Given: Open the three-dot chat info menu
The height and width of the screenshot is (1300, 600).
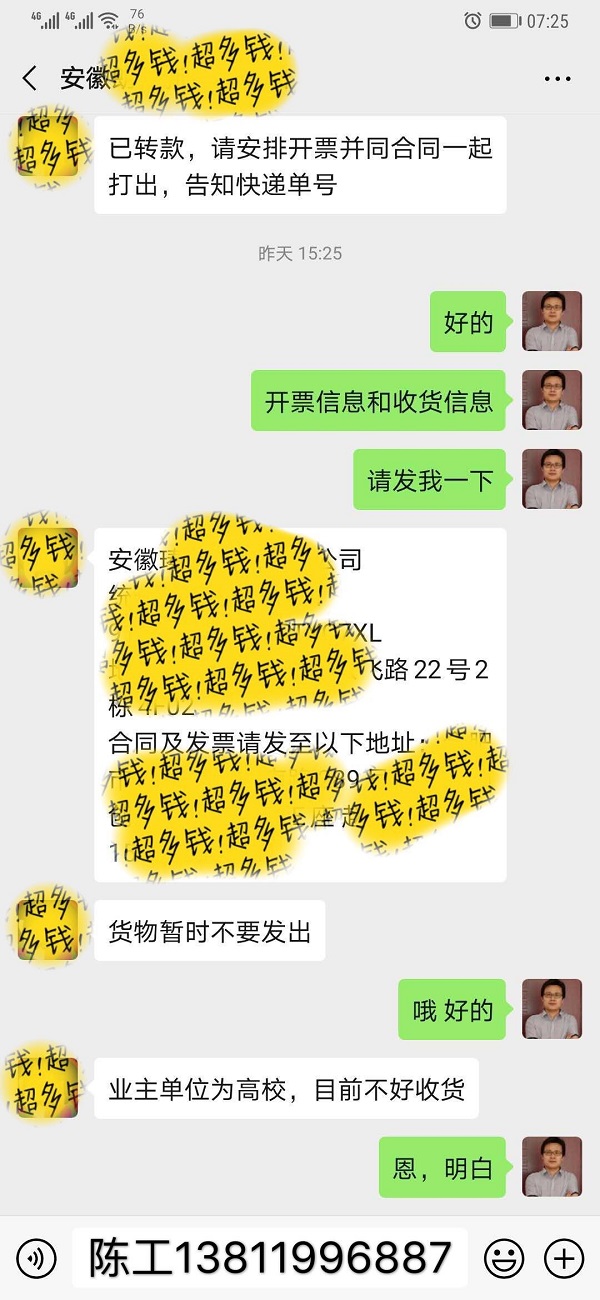Looking at the screenshot, I should tap(557, 78).
